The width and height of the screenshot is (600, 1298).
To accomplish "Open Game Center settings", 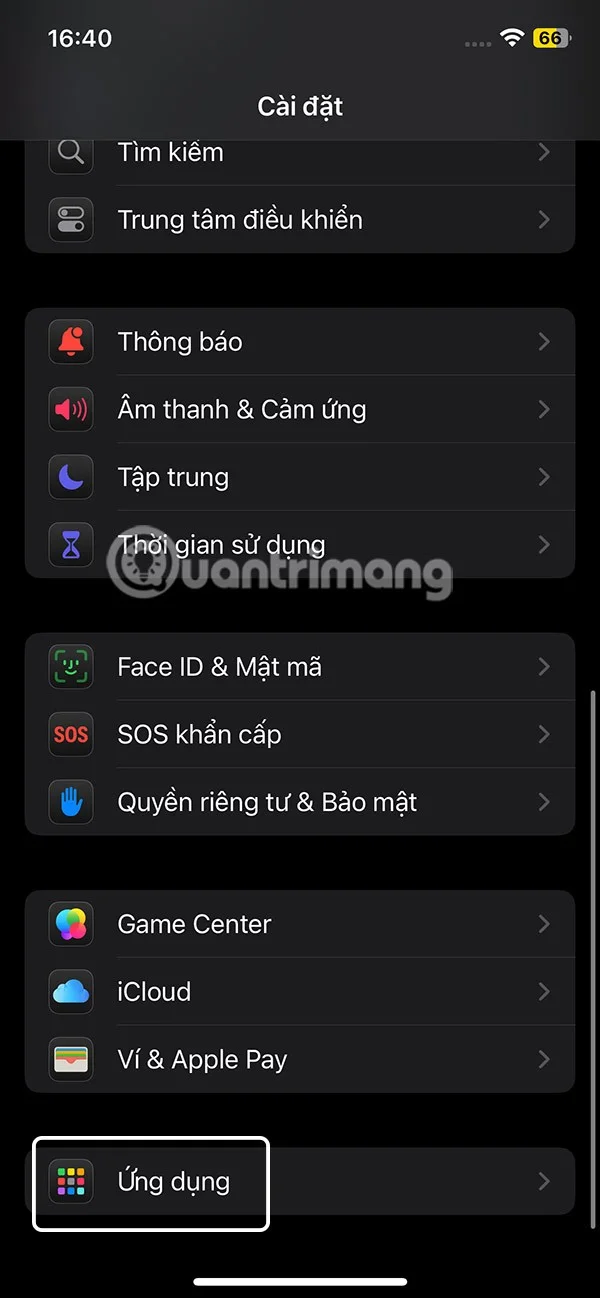I will click(300, 924).
